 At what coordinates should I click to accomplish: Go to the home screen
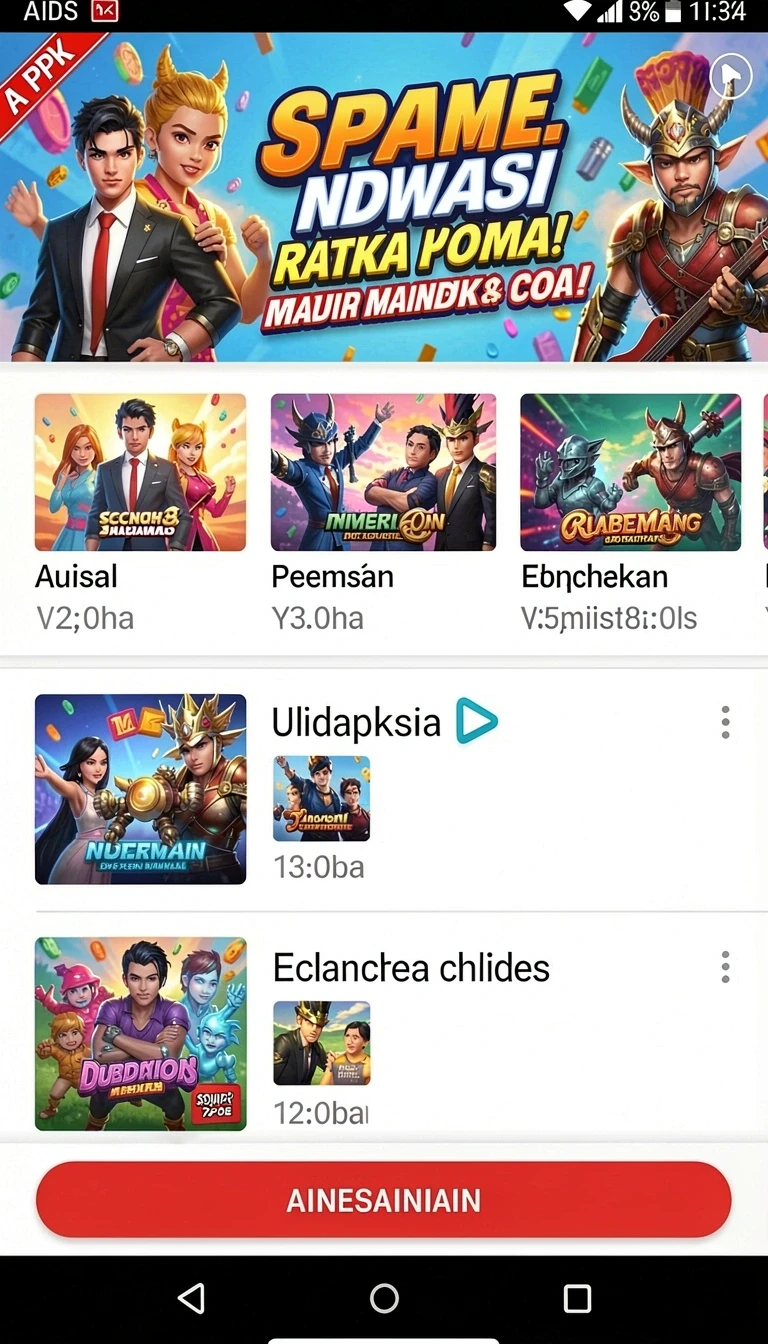click(384, 1298)
